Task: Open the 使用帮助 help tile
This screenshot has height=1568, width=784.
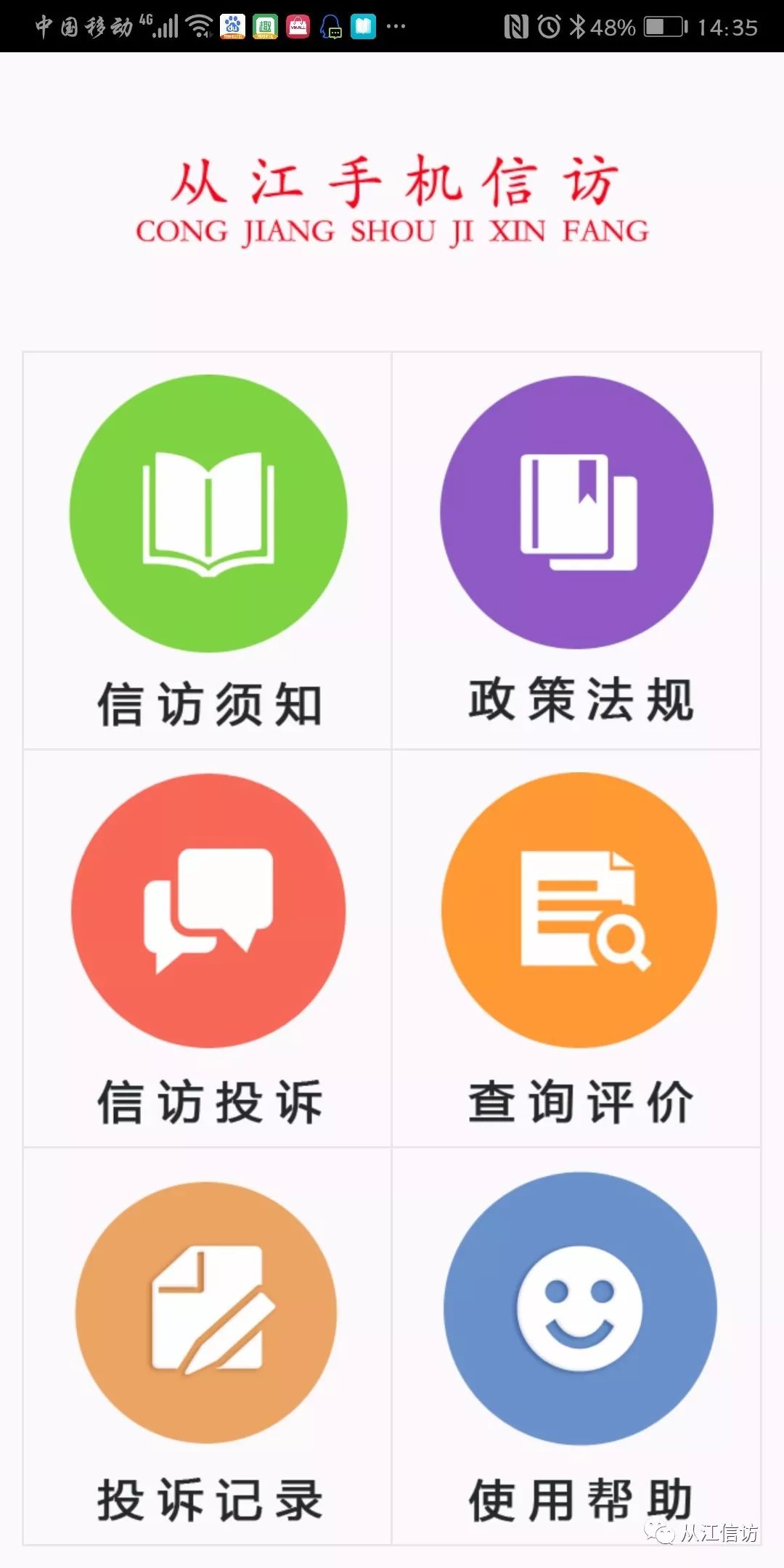Action: coord(576,1347)
